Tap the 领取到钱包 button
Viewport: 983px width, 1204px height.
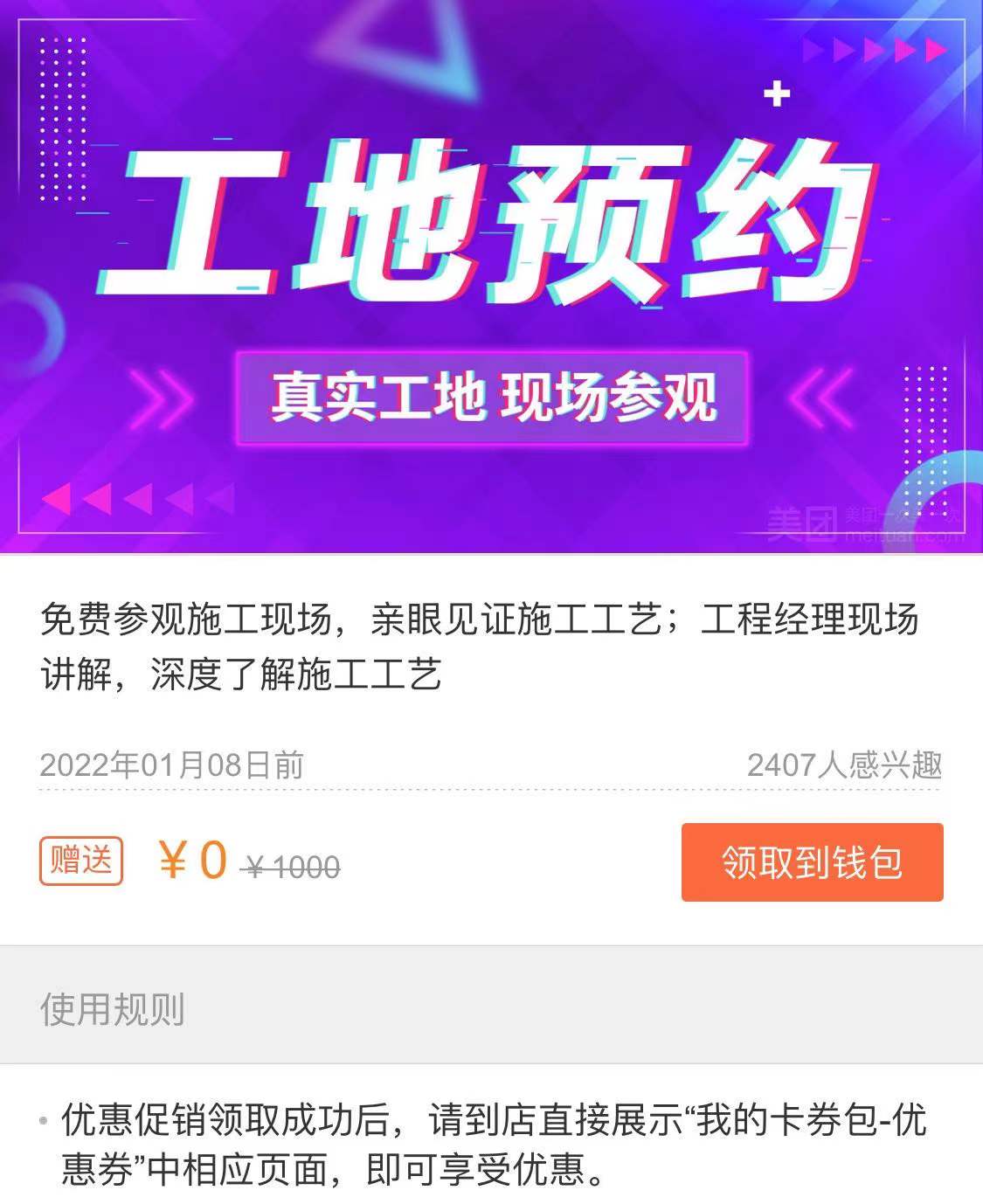(812, 861)
